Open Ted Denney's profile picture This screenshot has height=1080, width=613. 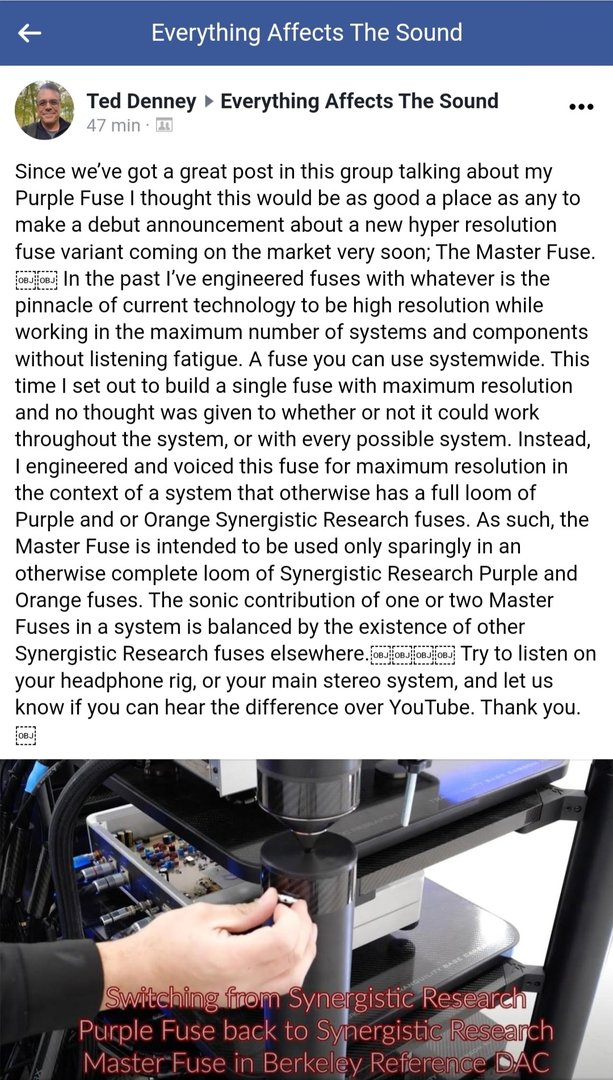point(44,110)
